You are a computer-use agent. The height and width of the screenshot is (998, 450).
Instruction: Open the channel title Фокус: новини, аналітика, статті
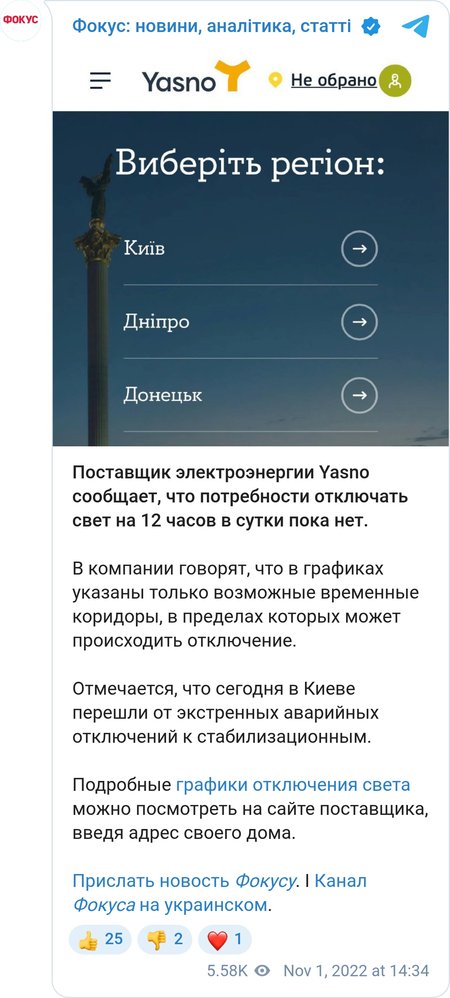pos(211,26)
